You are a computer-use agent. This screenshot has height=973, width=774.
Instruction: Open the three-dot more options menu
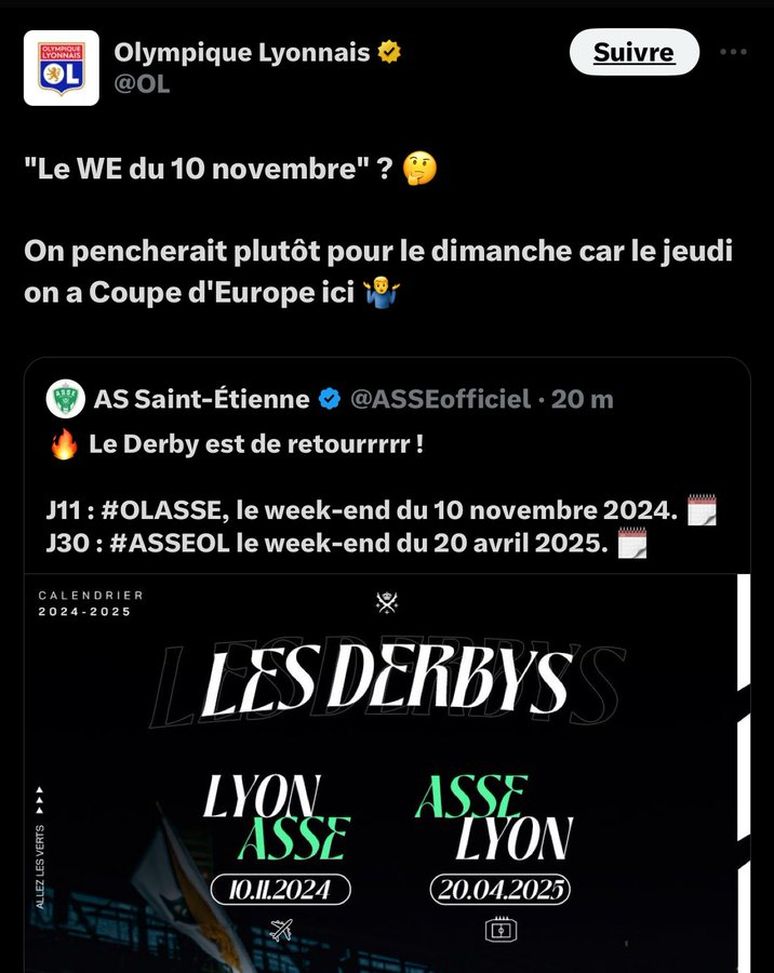tap(735, 50)
